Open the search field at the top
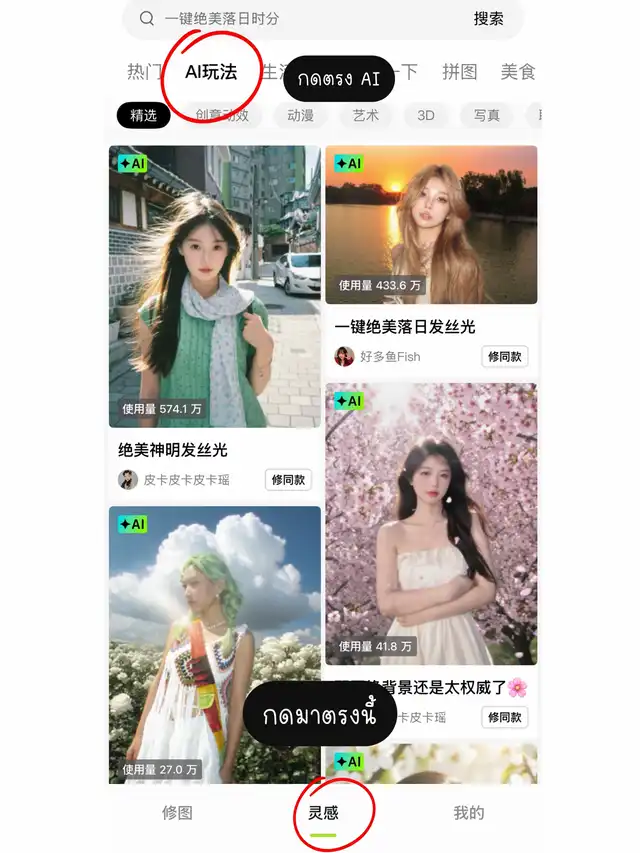 coord(300,19)
